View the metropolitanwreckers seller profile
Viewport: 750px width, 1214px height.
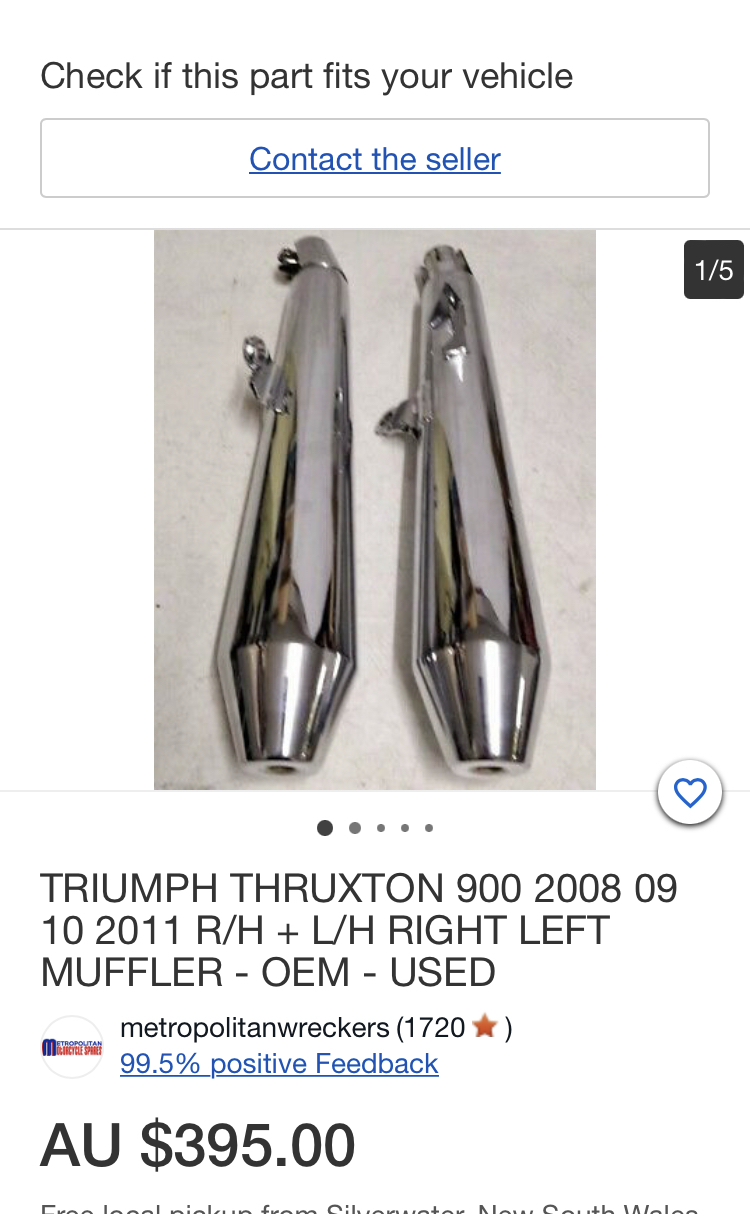tap(254, 1027)
